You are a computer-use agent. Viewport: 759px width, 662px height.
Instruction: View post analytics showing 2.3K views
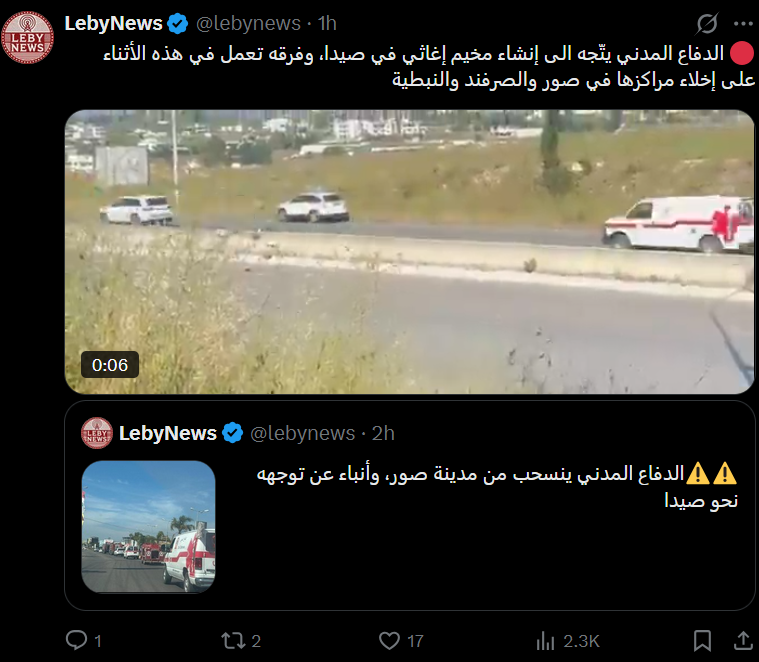pos(568,641)
